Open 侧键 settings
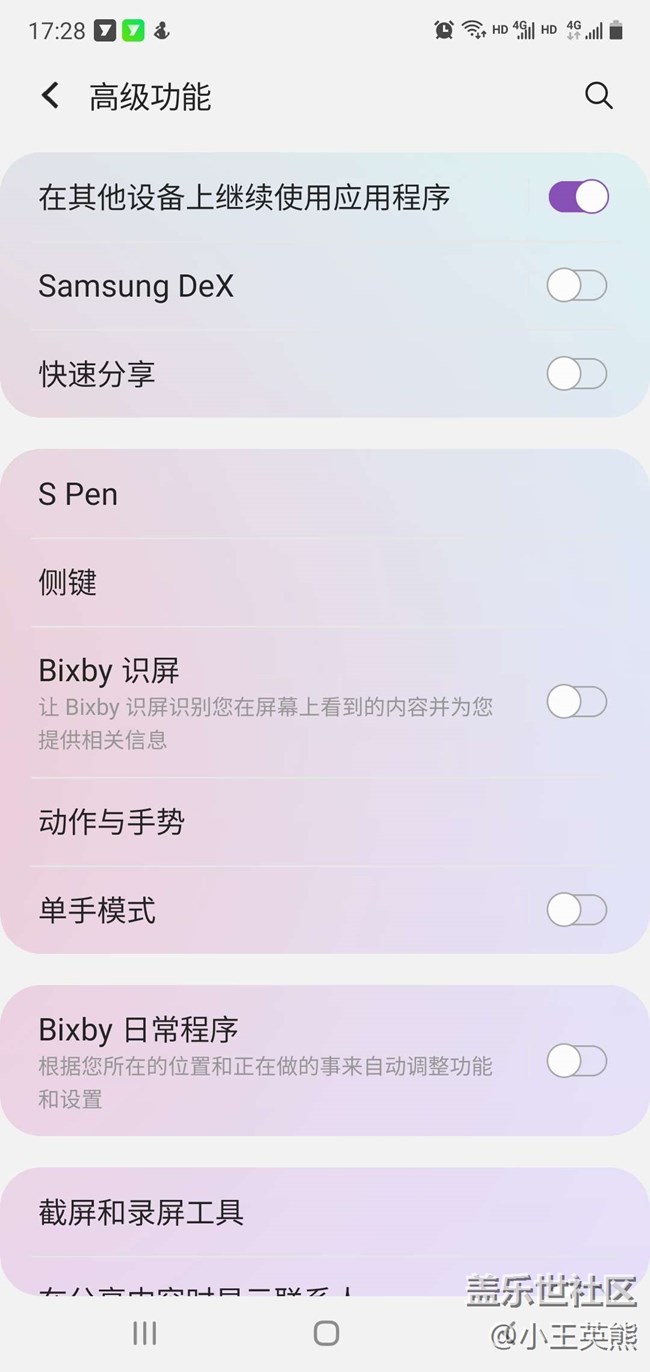The image size is (650, 1372). (68, 582)
